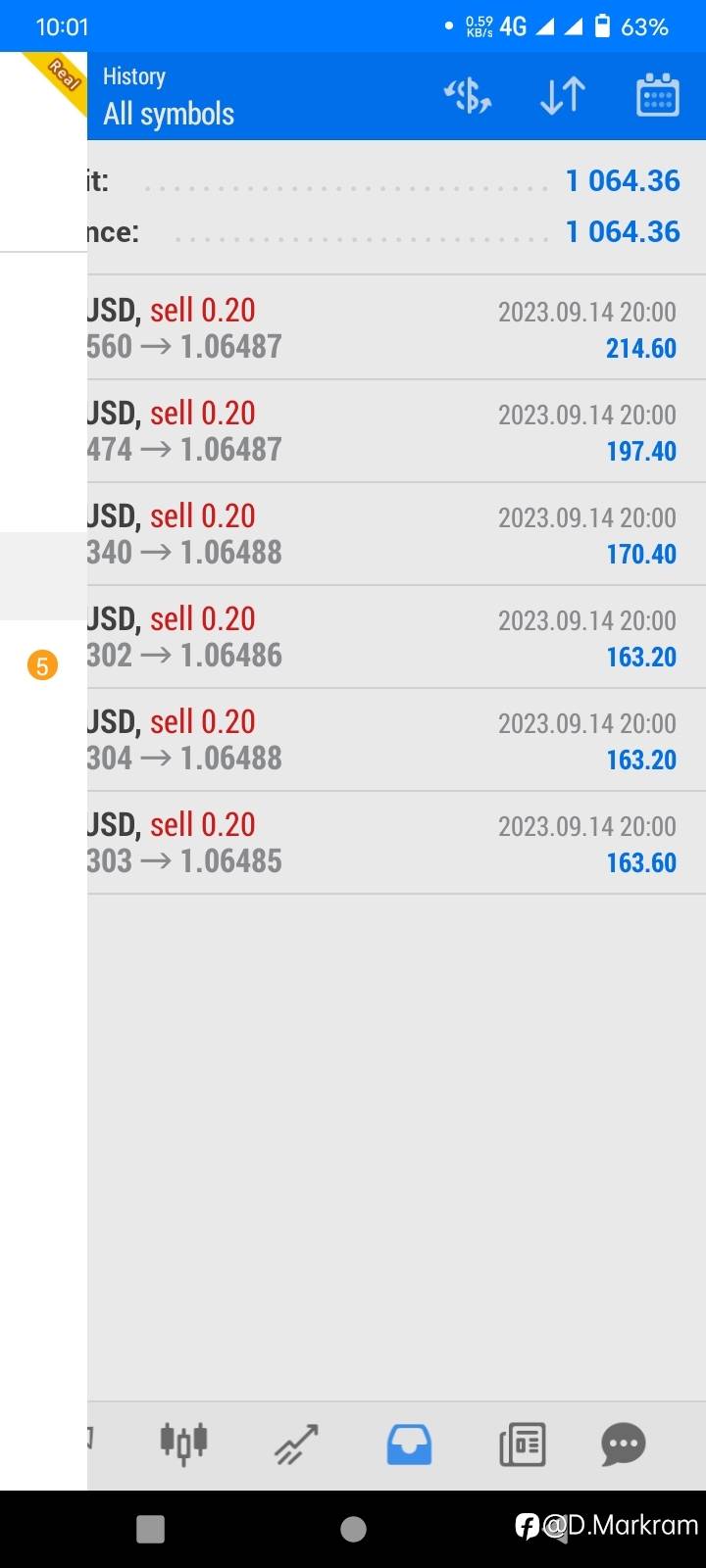This screenshot has height=1568, width=706.
Task: Open the symbol filter icon in the History bar
Action: tap(468, 96)
